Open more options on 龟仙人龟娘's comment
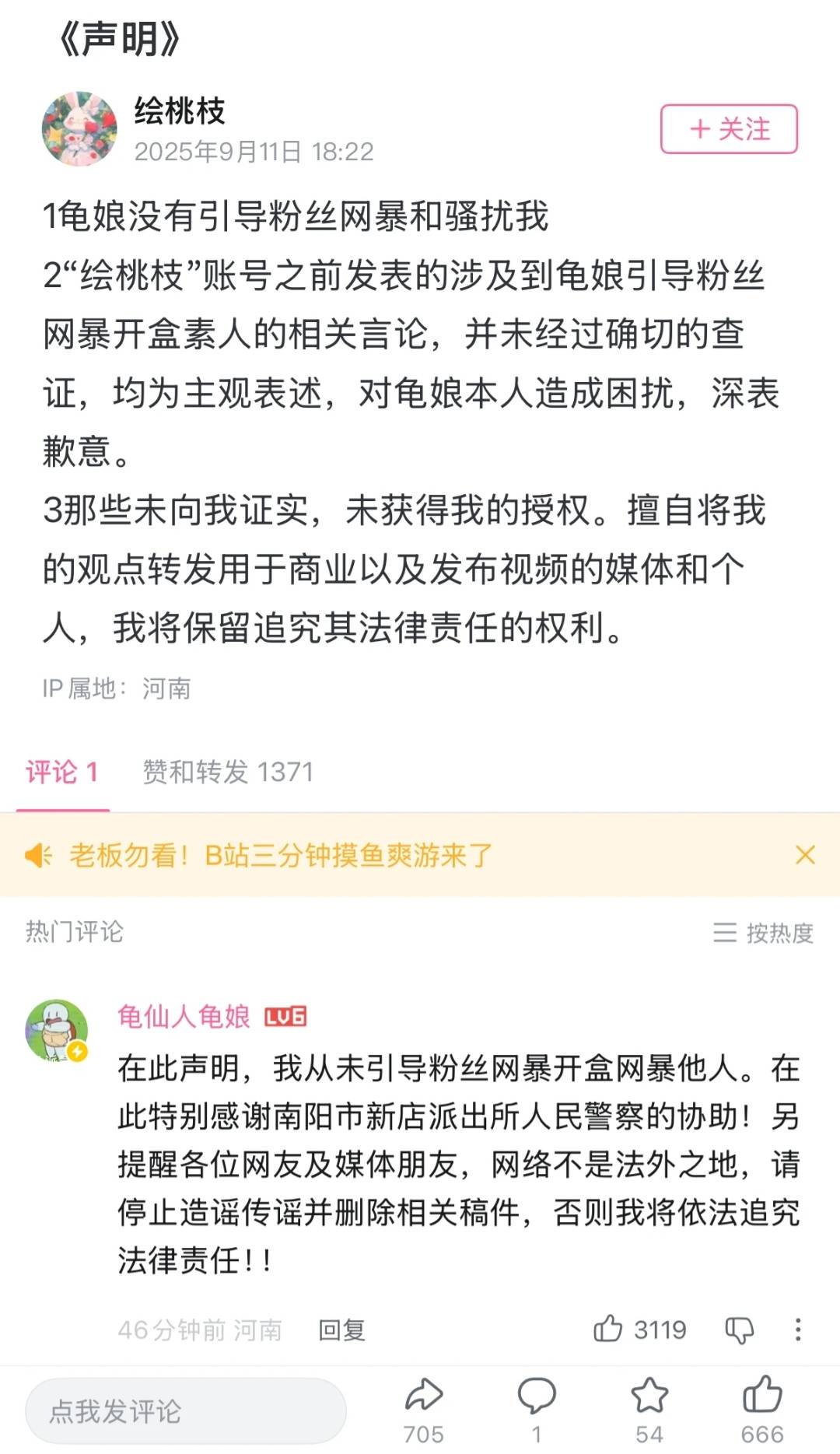Image resolution: width=840 pixels, height=1454 pixels. point(797,1330)
